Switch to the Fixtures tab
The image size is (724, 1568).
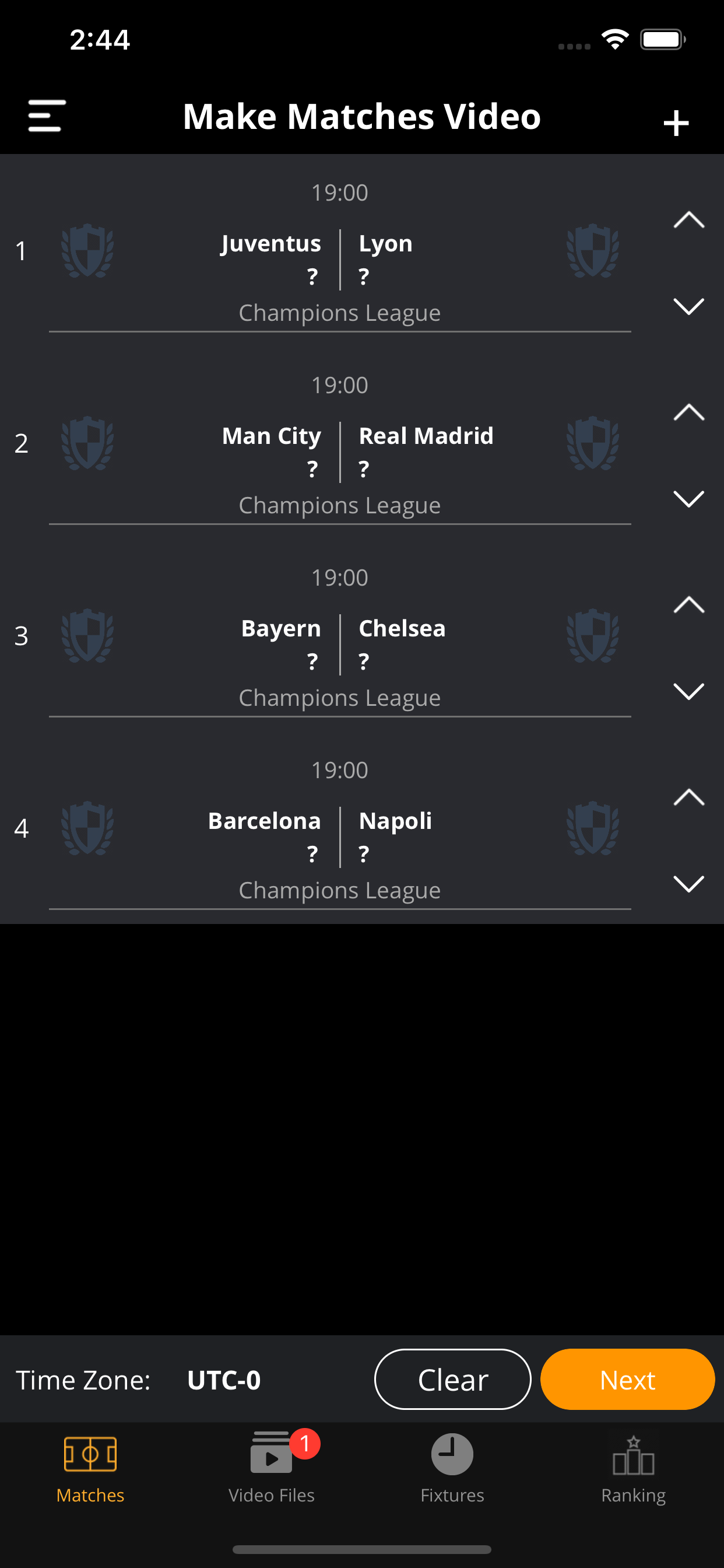point(452,1468)
